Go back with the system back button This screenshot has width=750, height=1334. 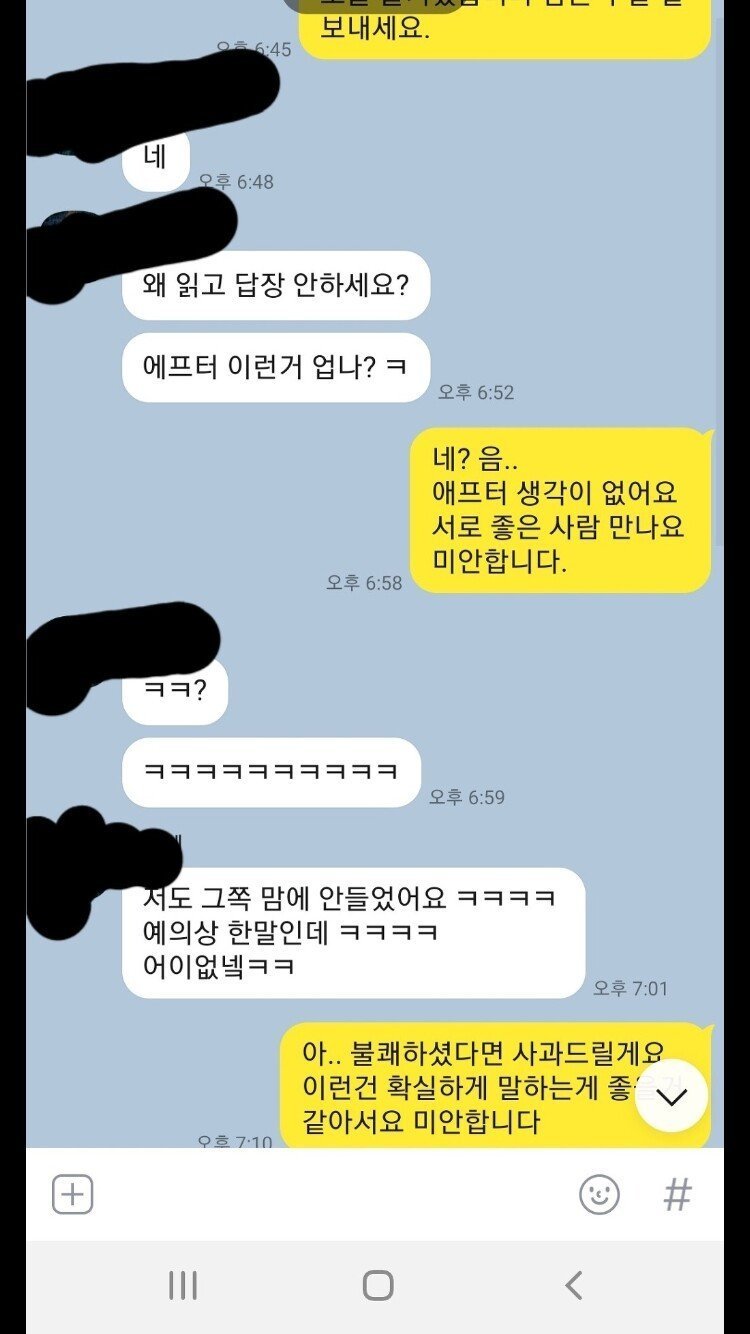[x=573, y=1285]
